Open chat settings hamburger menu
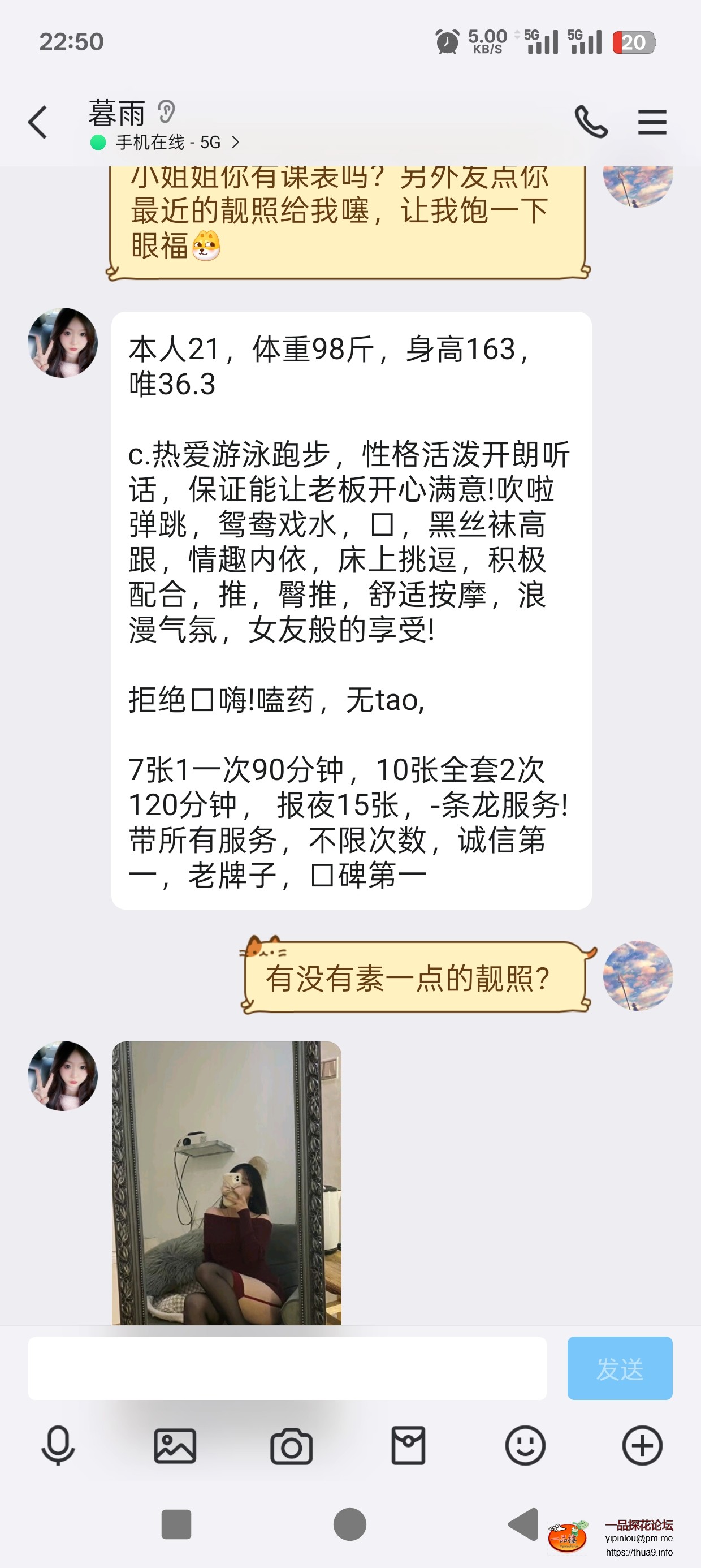Viewport: 701px width, 1568px height. [652, 121]
